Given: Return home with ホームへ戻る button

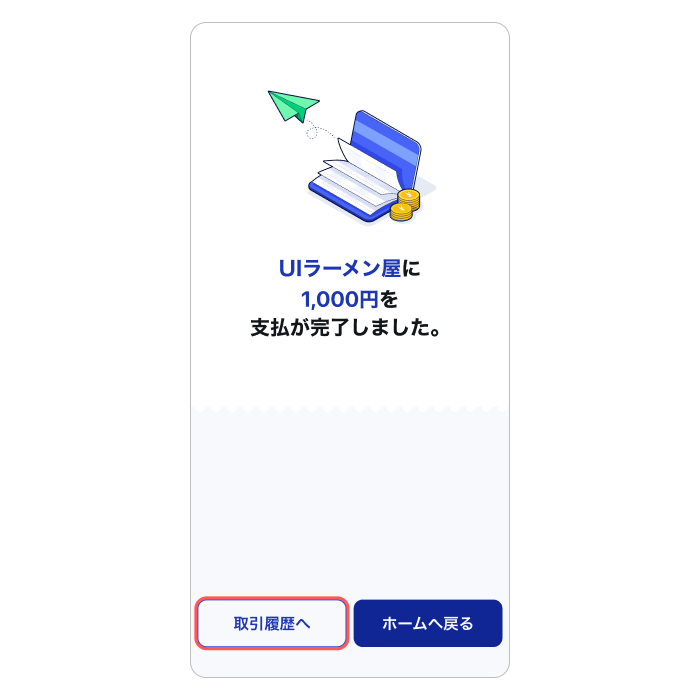Looking at the screenshot, I should click(x=427, y=624).
